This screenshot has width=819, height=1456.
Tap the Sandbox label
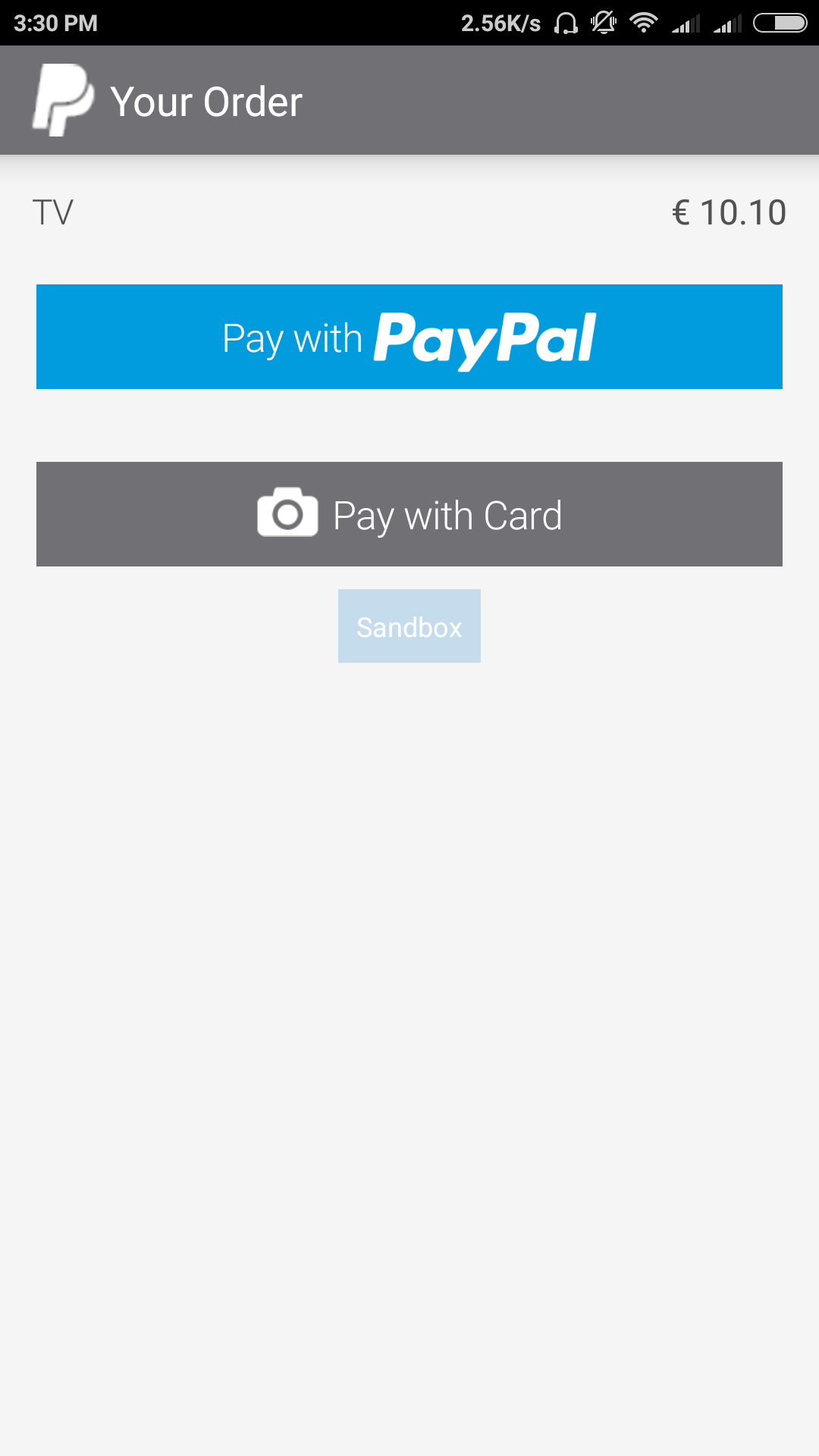point(409,626)
